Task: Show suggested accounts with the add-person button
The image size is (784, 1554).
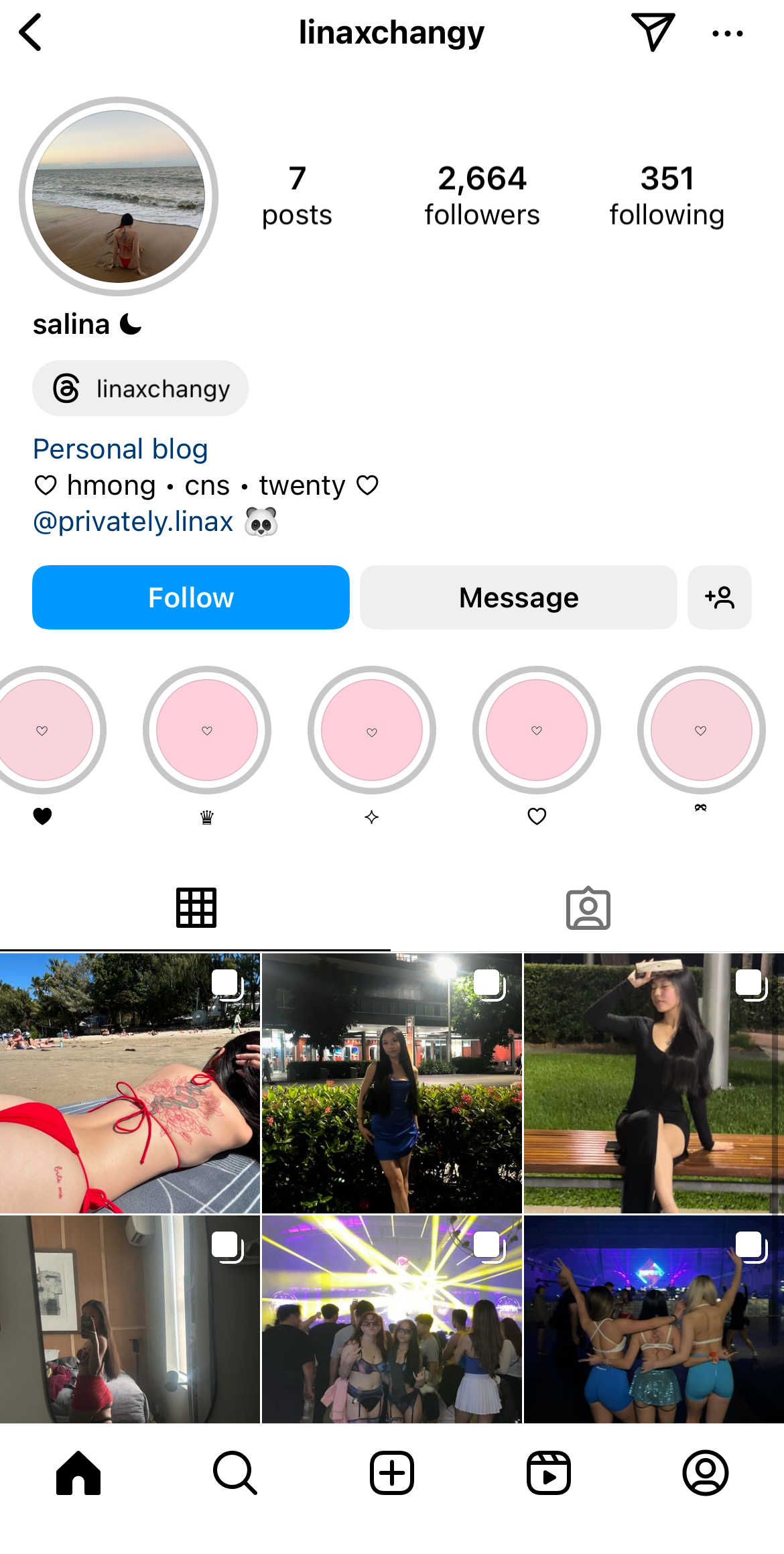Action: click(719, 597)
